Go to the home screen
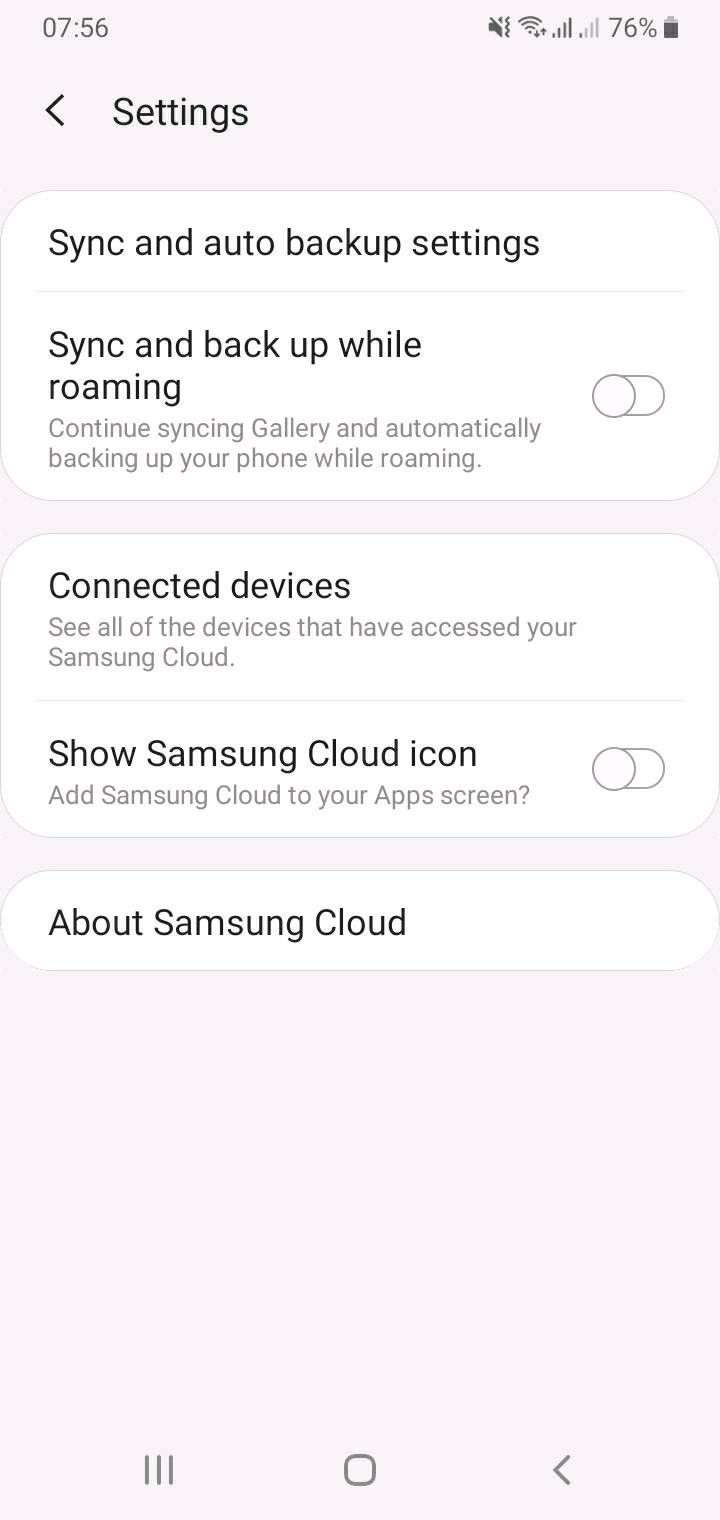This screenshot has width=720, height=1520. coord(360,1470)
